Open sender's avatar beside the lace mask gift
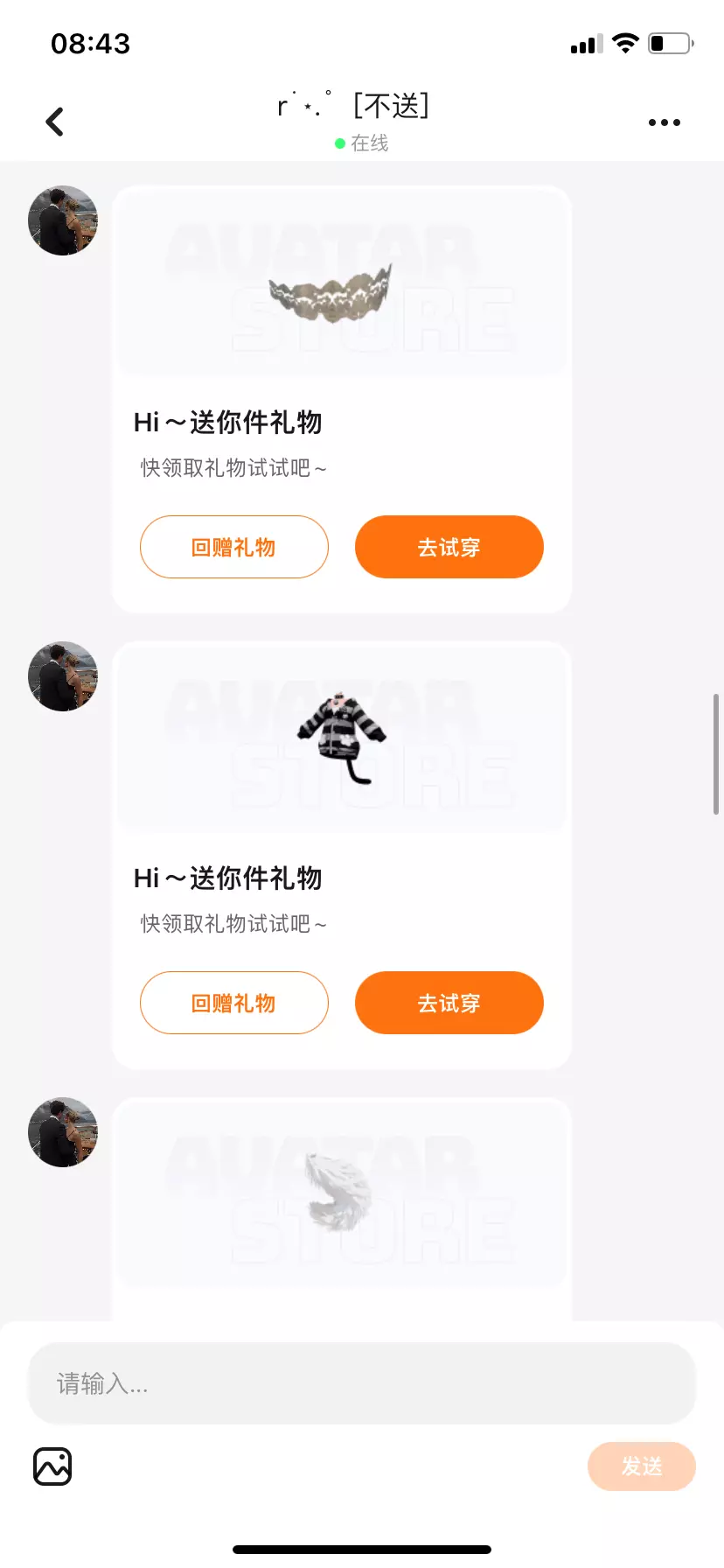The image size is (724, 1568). (63, 220)
